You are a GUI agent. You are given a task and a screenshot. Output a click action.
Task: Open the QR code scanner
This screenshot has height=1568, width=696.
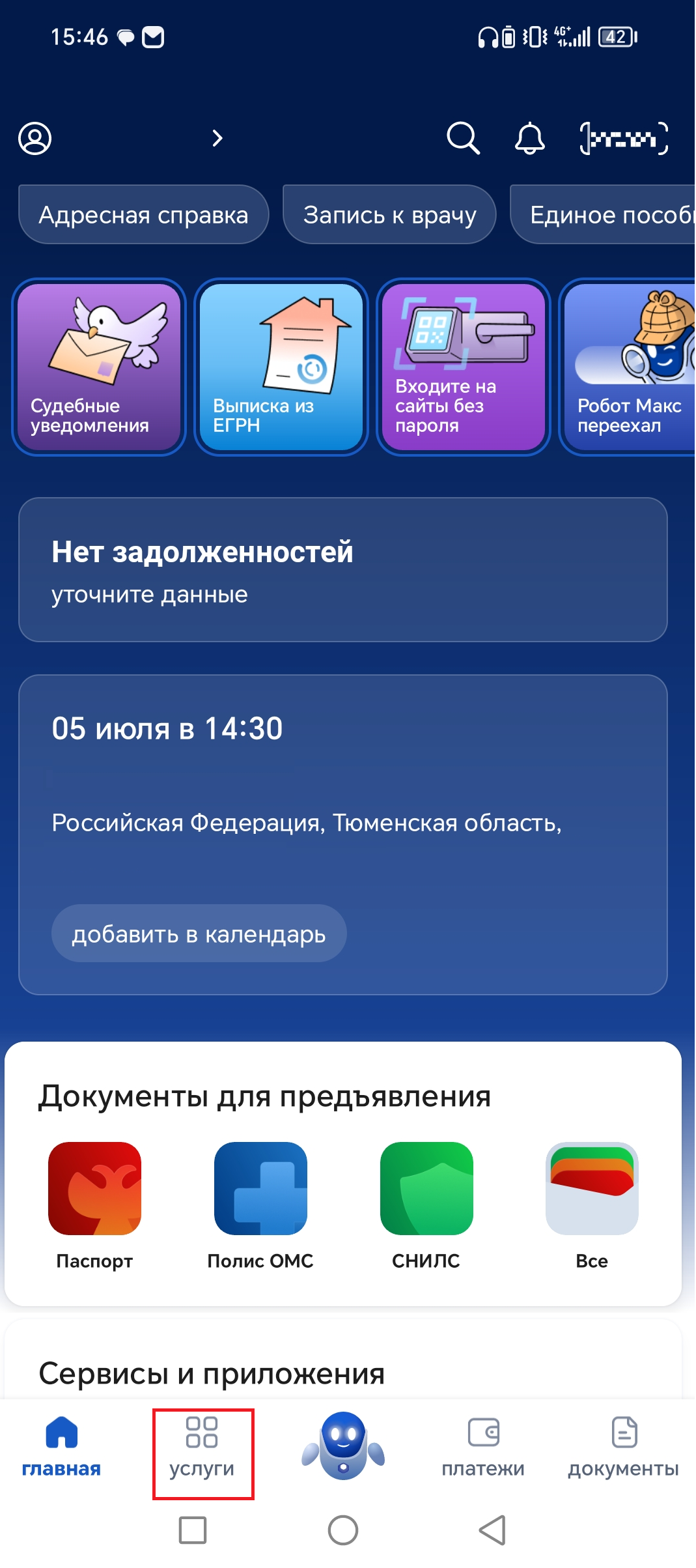624,138
